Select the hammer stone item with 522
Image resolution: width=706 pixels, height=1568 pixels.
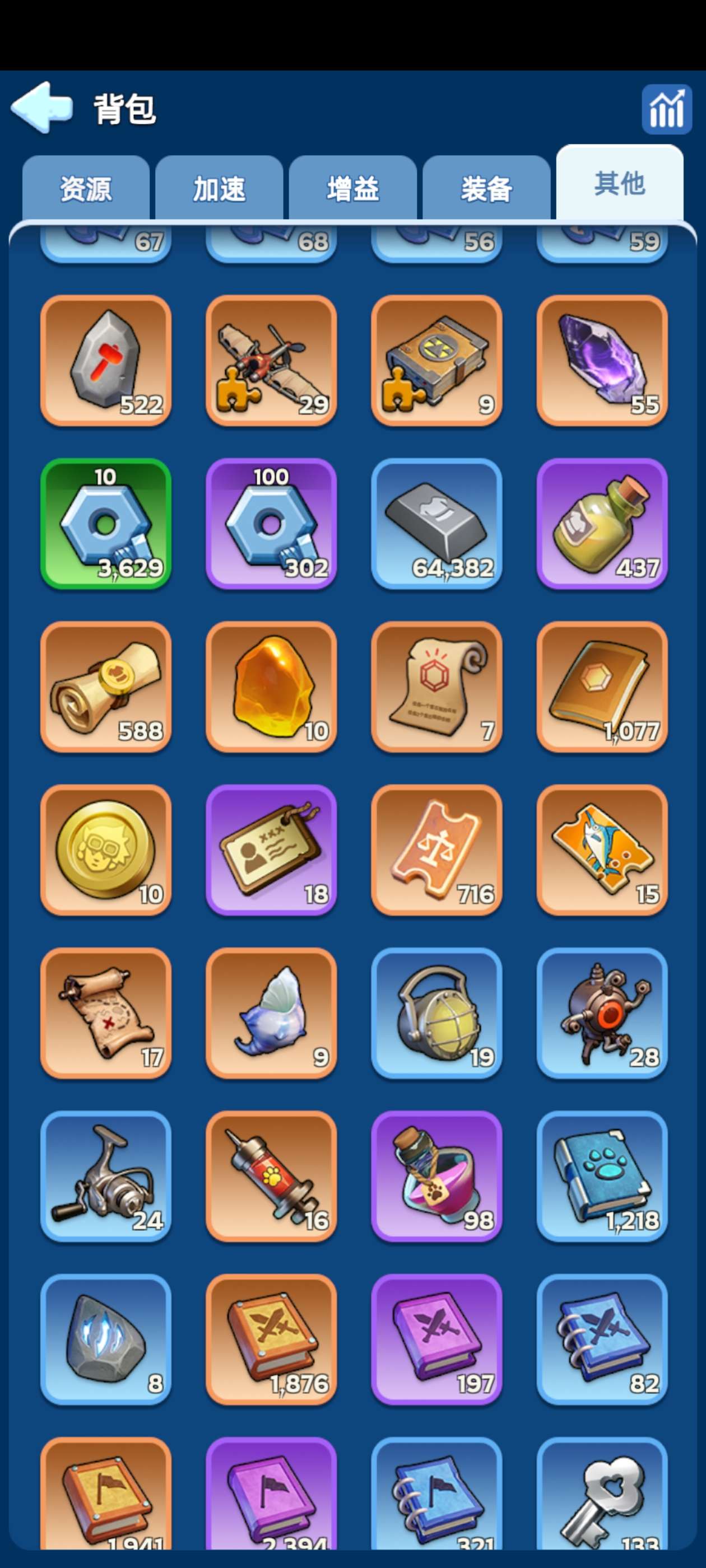click(106, 360)
